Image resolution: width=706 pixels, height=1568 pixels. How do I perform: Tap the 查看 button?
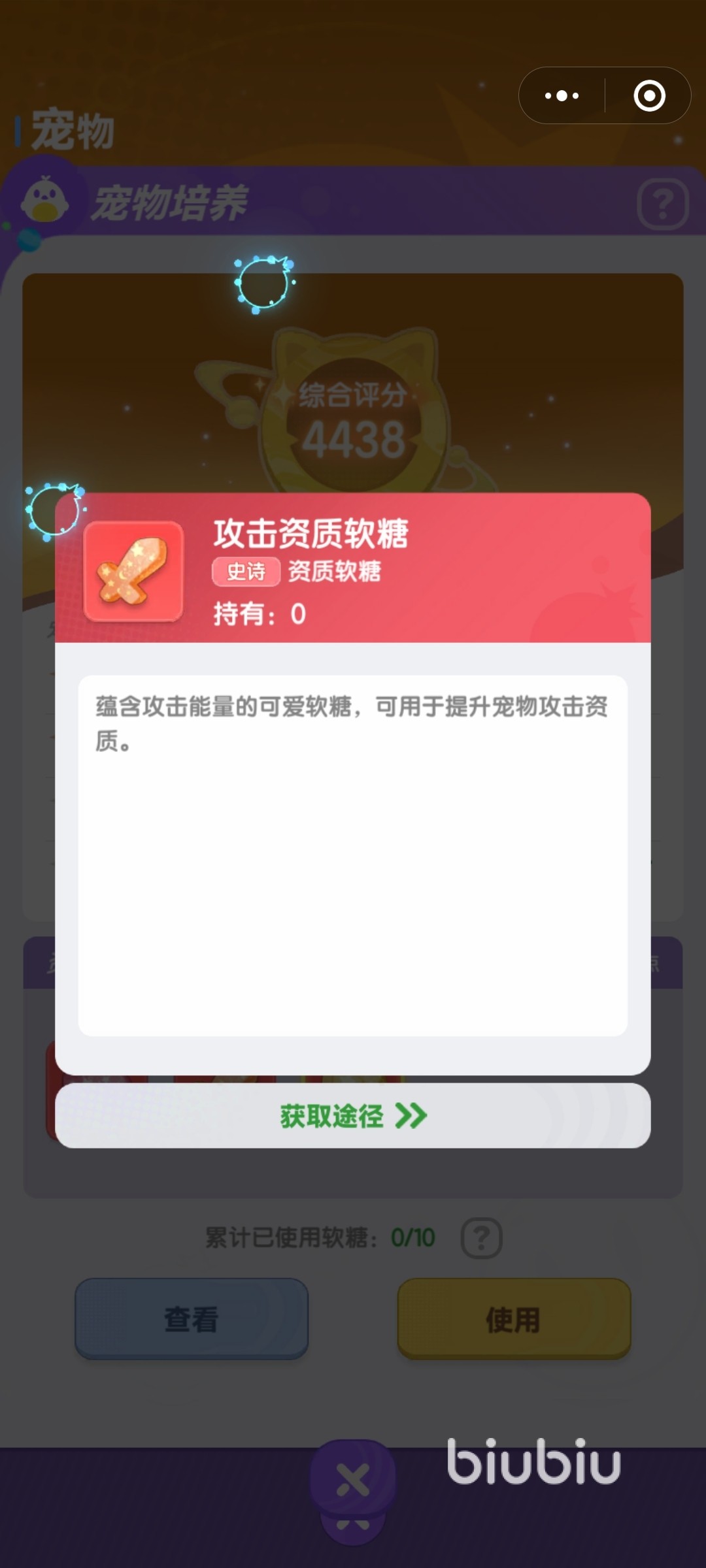click(x=192, y=1319)
